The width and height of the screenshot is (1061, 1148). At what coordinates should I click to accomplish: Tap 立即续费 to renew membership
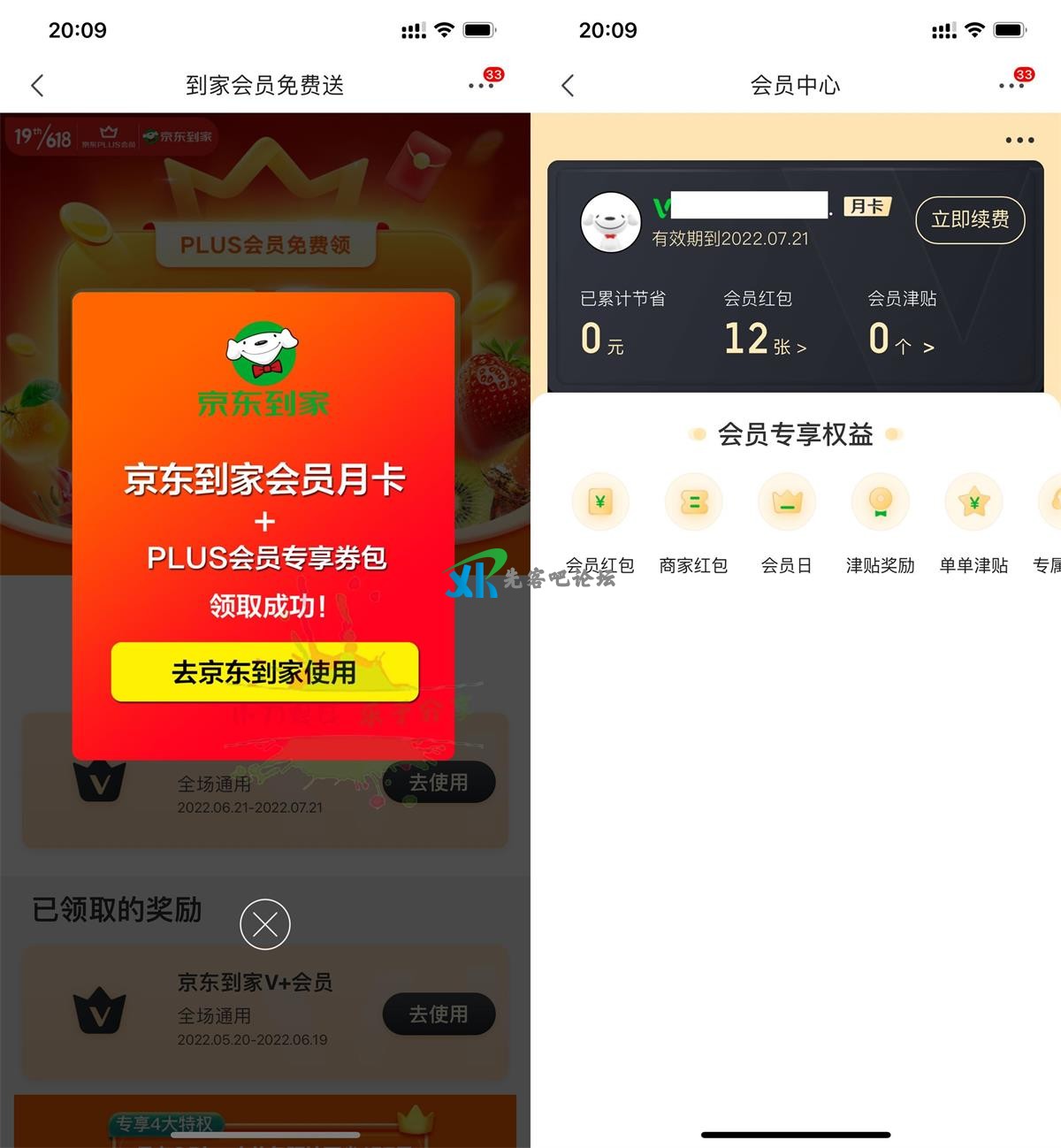[x=970, y=219]
